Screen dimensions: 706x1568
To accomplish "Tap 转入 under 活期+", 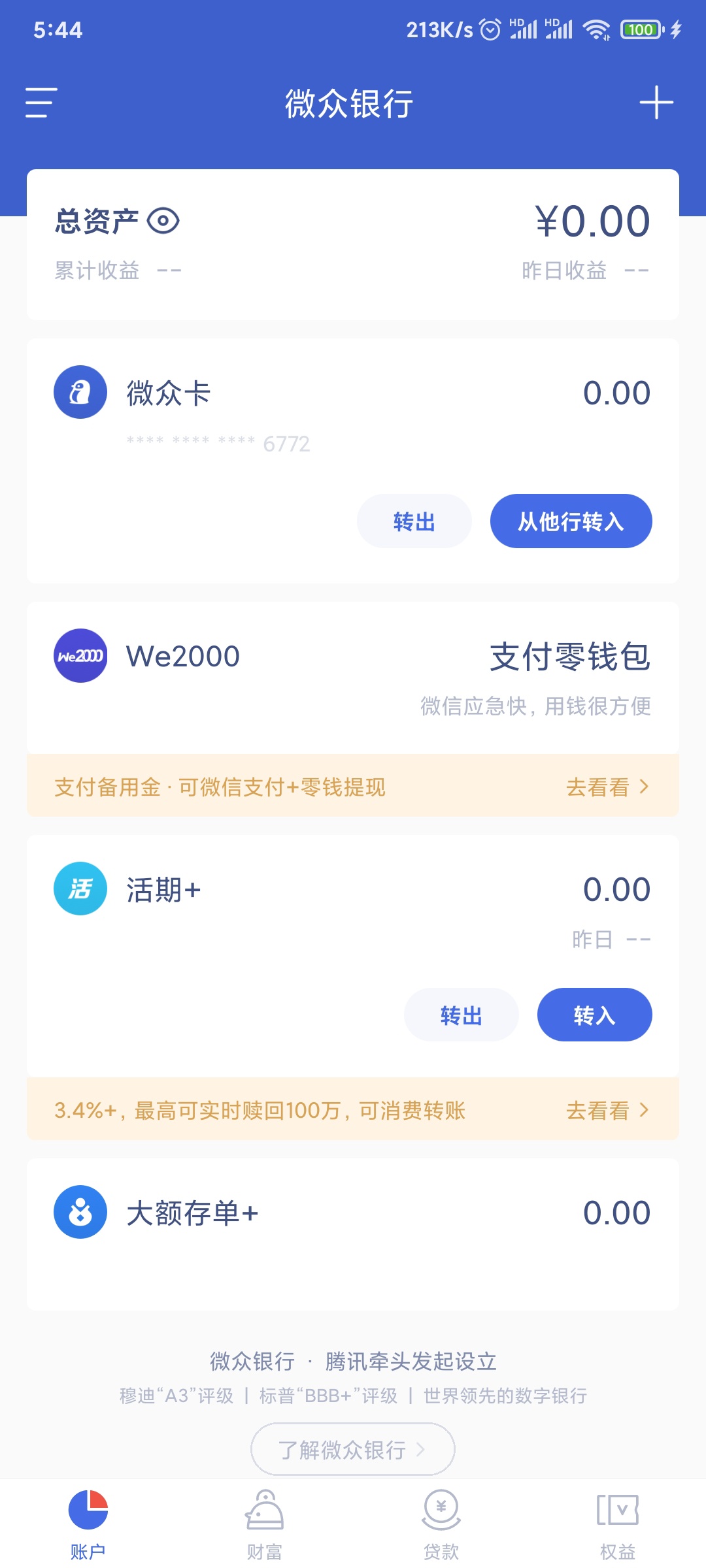I will [x=595, y=1015].
